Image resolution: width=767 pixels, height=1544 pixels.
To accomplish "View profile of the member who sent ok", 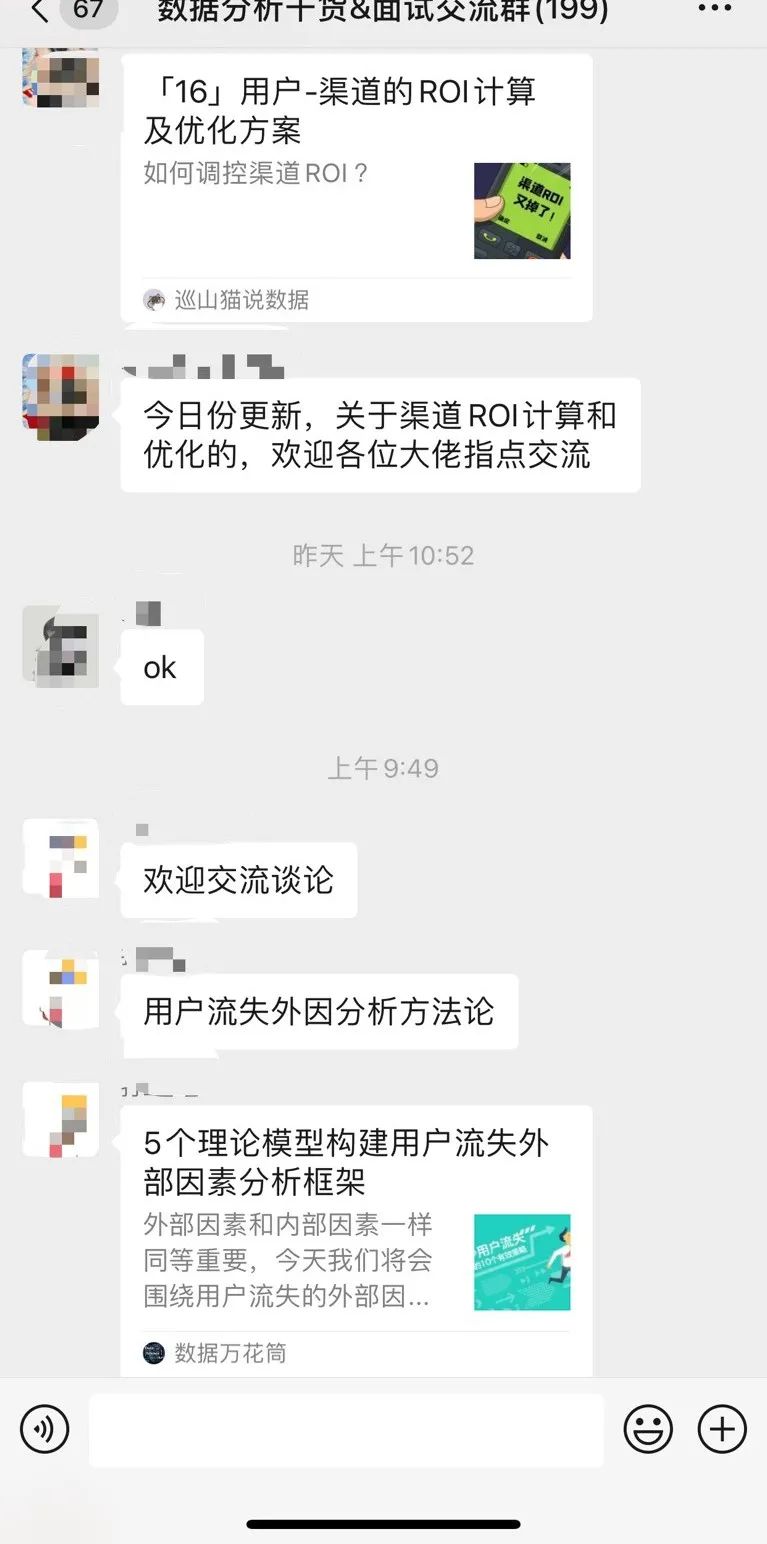I will tap(60, 647).
